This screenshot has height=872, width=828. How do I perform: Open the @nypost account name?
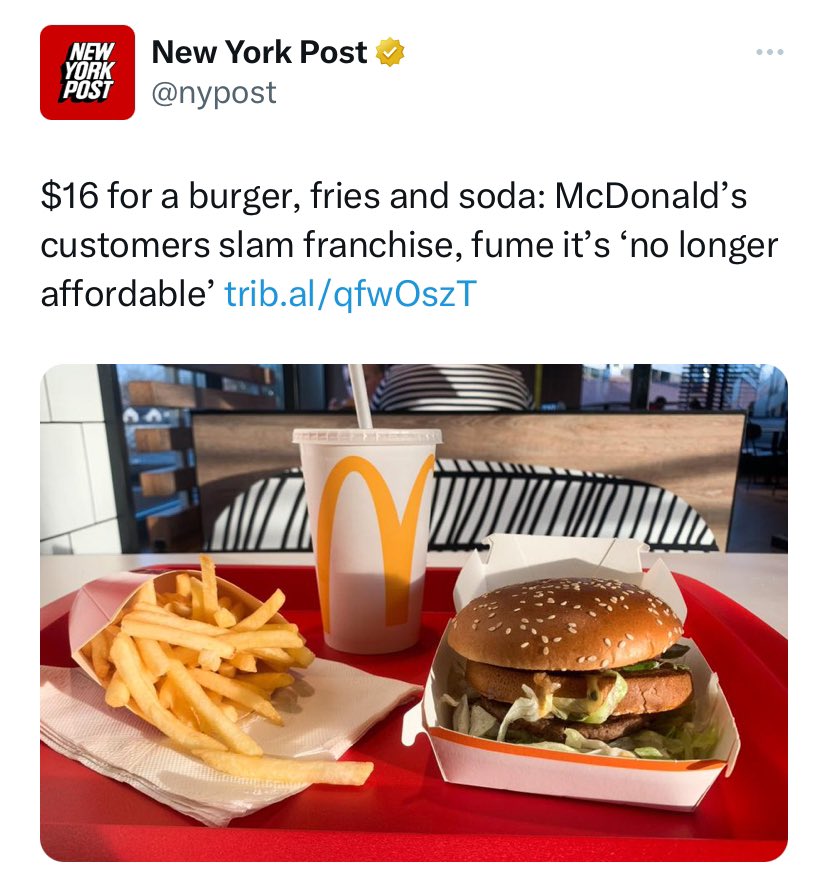214,93
